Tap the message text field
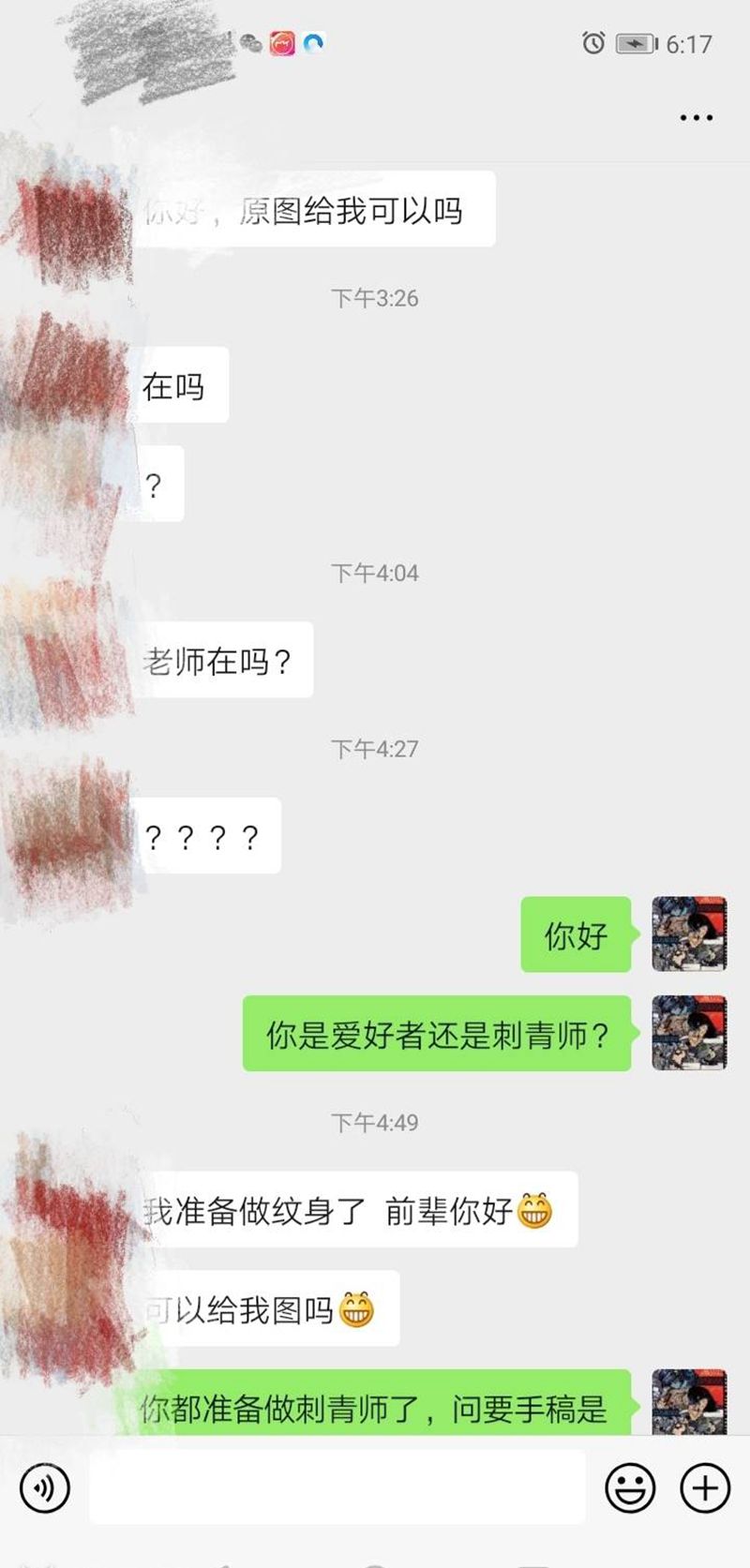The image size is (750, 1568). pyautogui.click(x=337, y=1487)
